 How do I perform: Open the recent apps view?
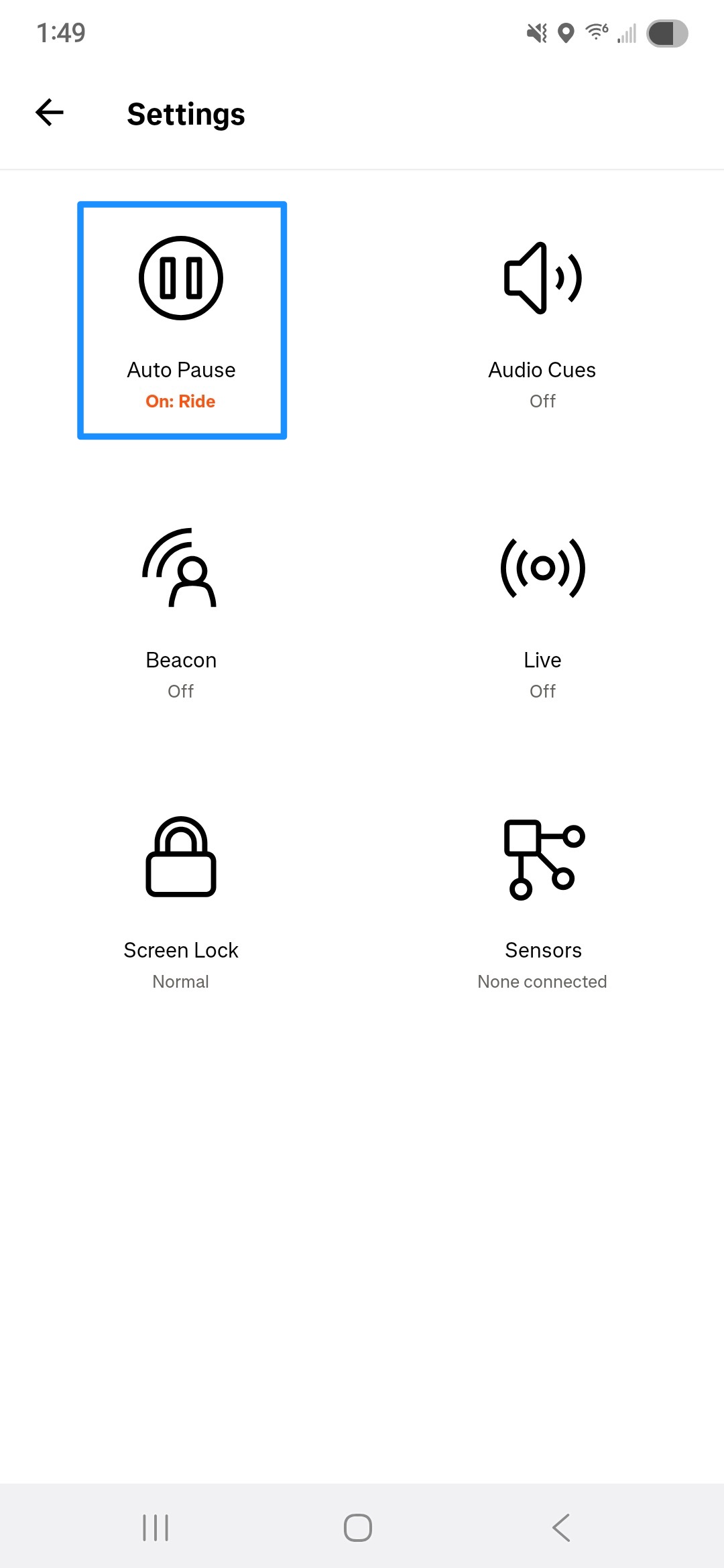156,1528
